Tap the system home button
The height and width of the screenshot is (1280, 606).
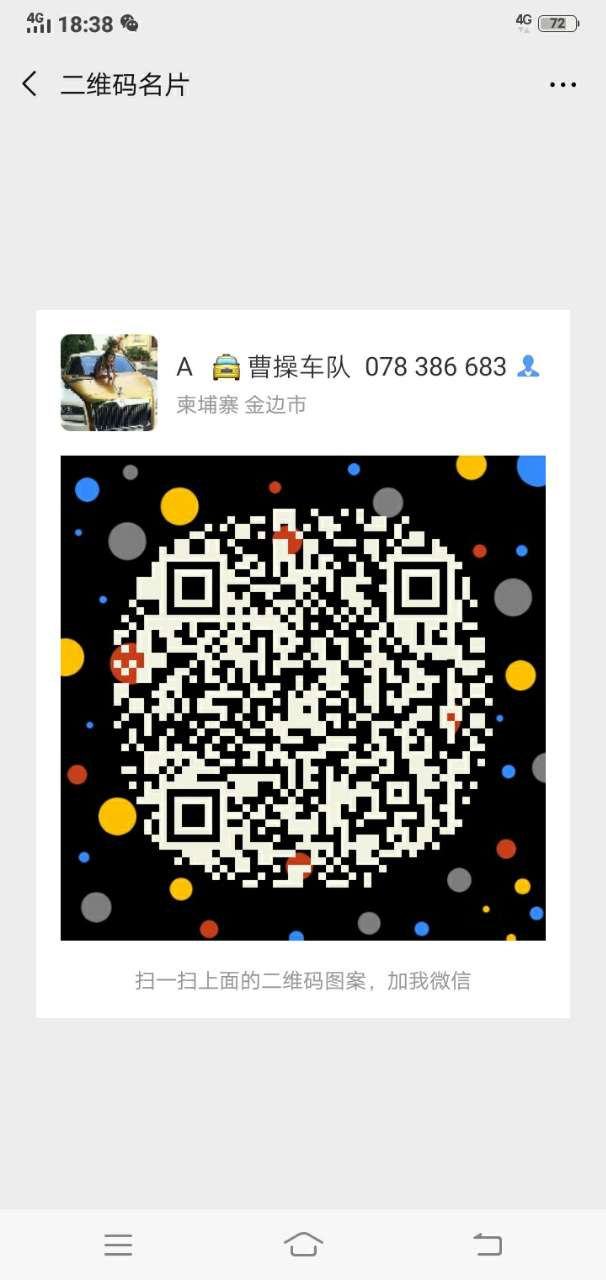point(303,1244)
